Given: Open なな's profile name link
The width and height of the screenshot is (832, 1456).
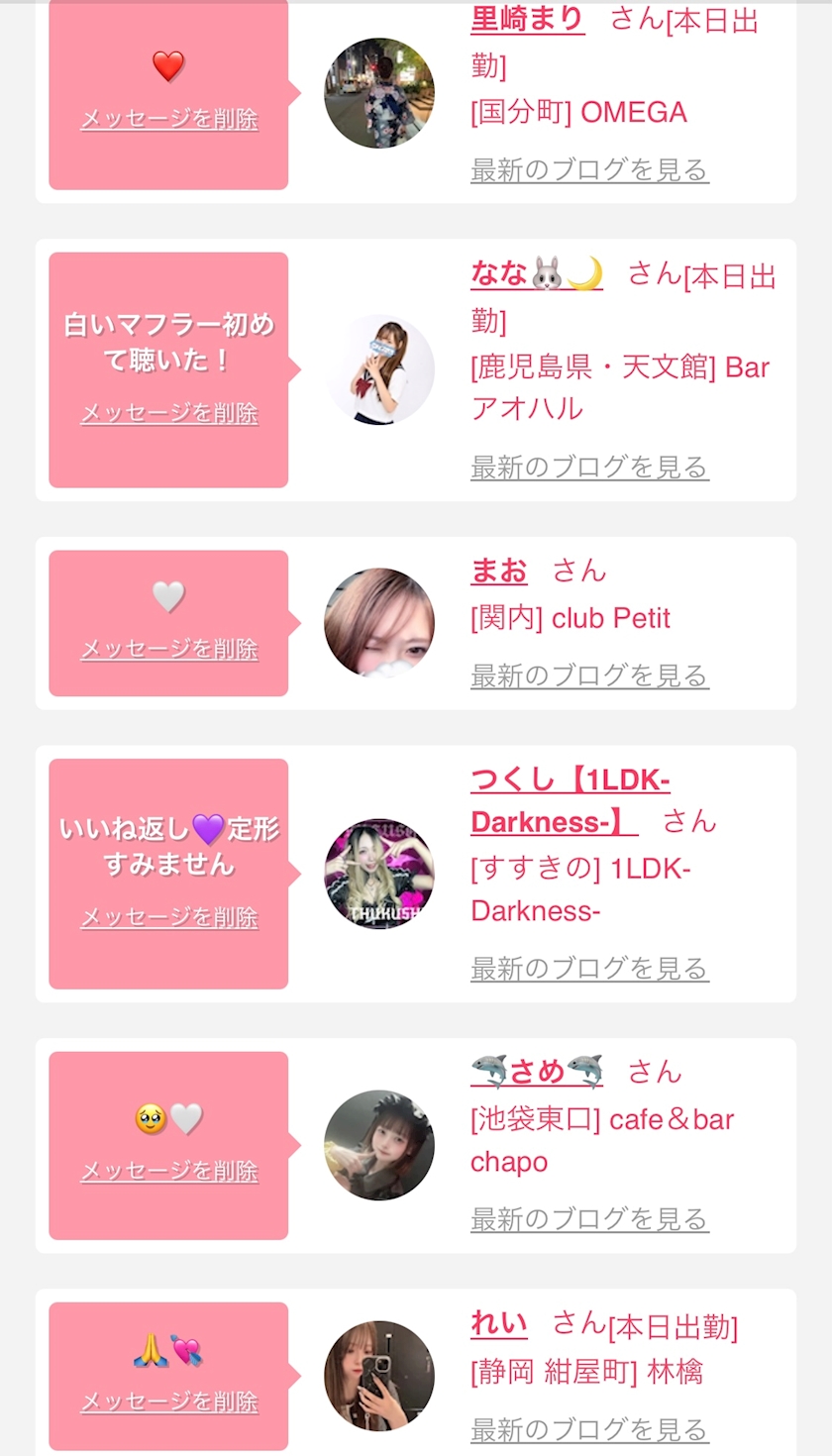Looking at the screenshot, I should pyautogui.click(x=536, y=274).
